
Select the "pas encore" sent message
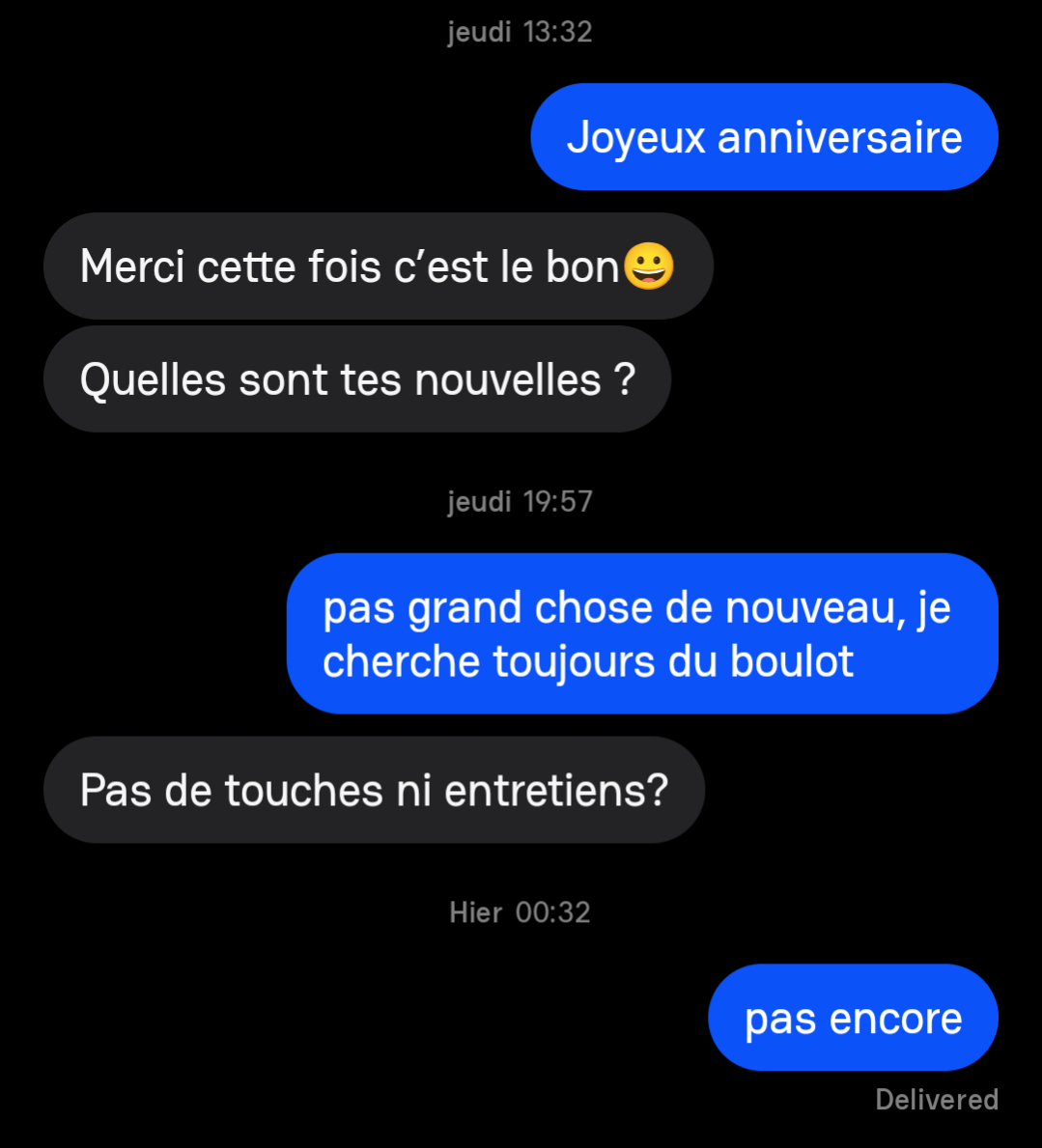[853, 1019]
